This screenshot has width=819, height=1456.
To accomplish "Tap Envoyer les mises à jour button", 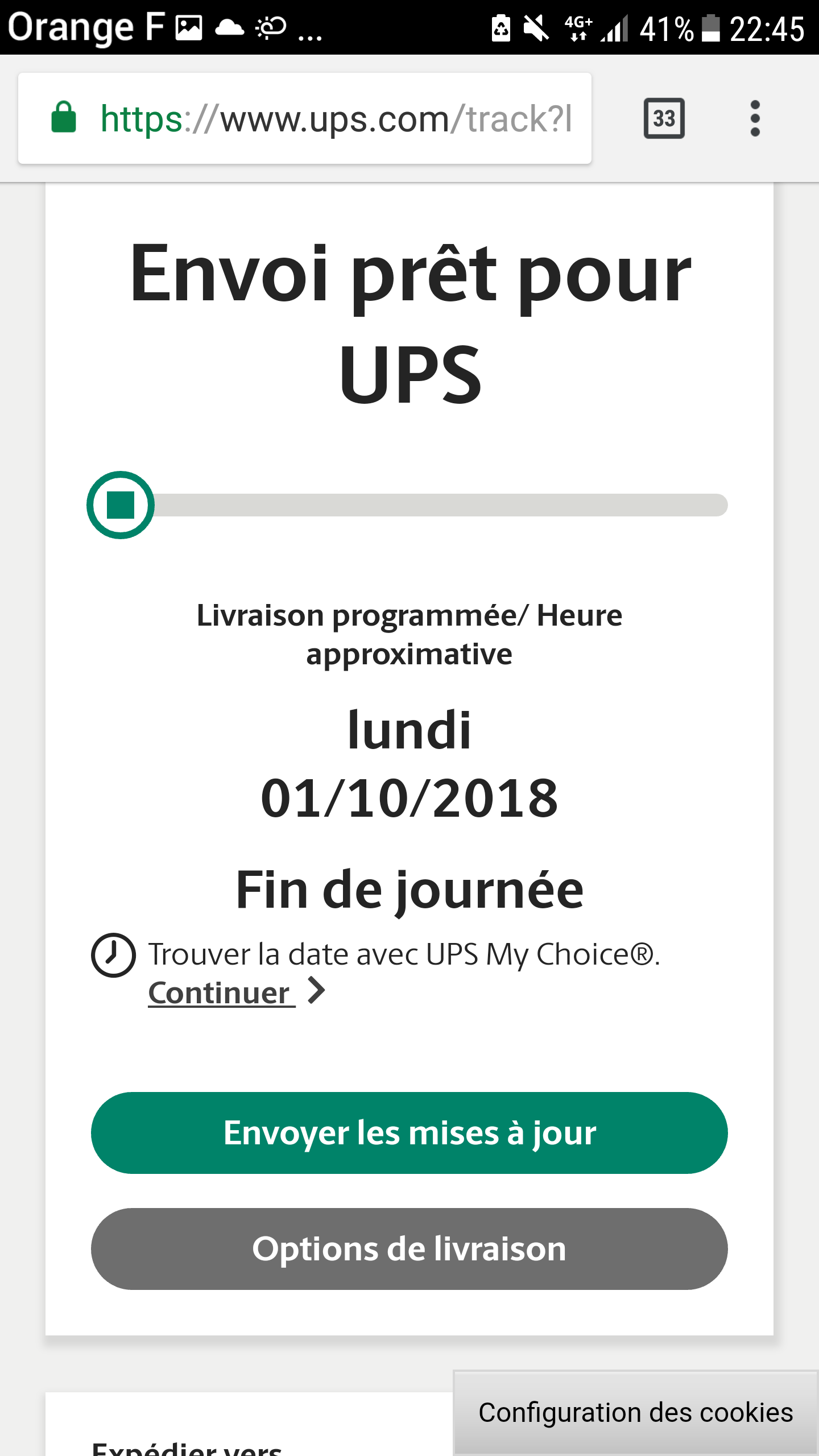I will coord(409,1133).
